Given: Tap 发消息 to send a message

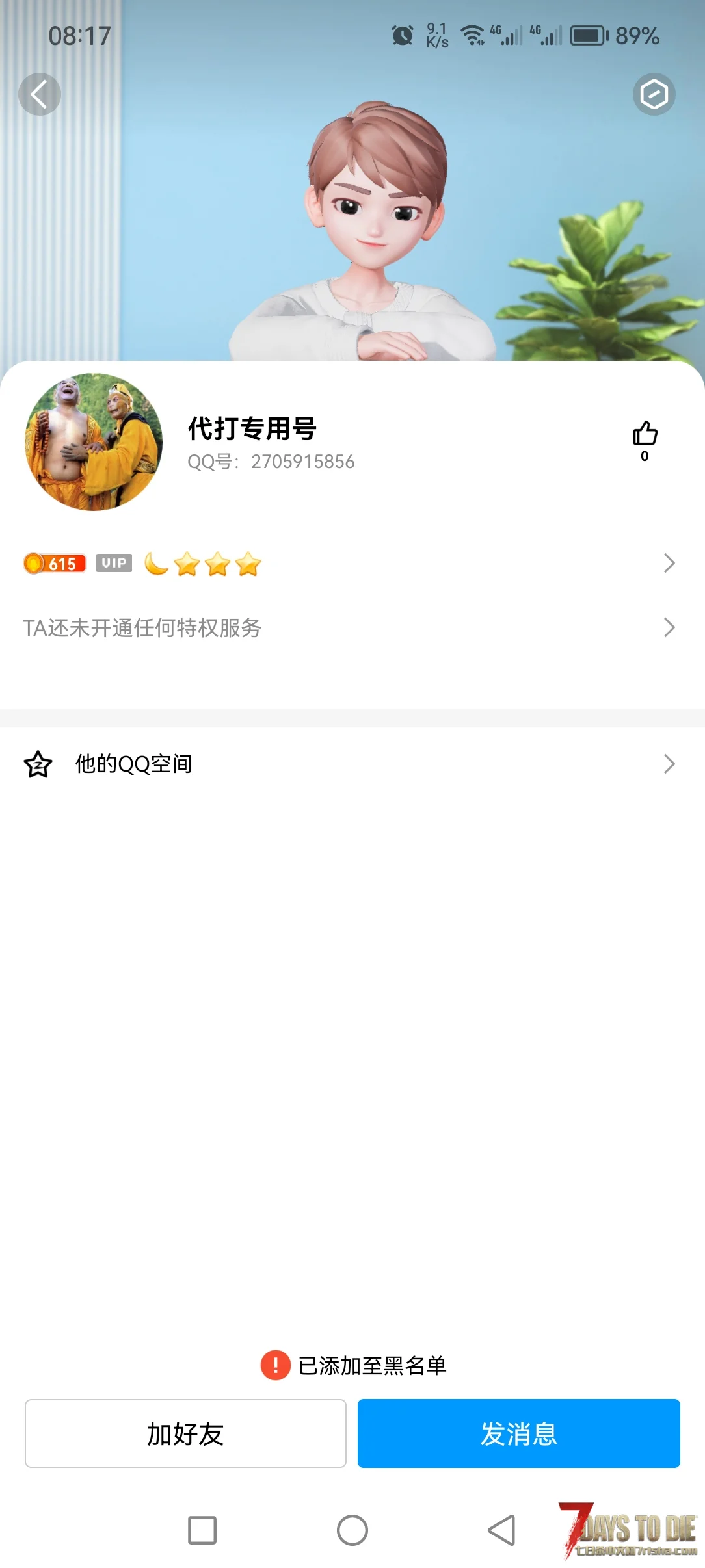Looking at the screenshot, I should 518,1433.
